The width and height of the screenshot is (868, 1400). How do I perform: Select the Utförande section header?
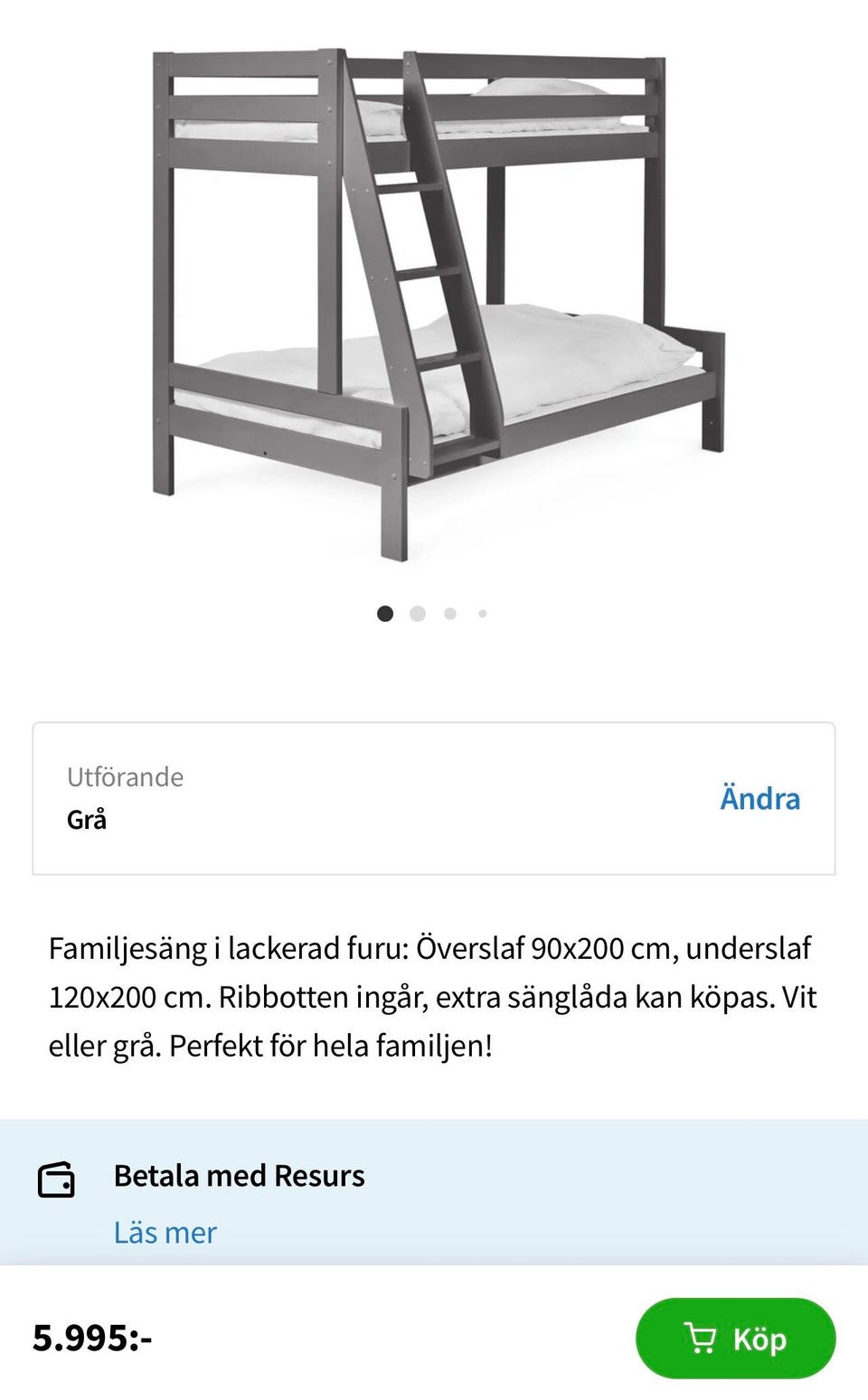coord(125,775)
